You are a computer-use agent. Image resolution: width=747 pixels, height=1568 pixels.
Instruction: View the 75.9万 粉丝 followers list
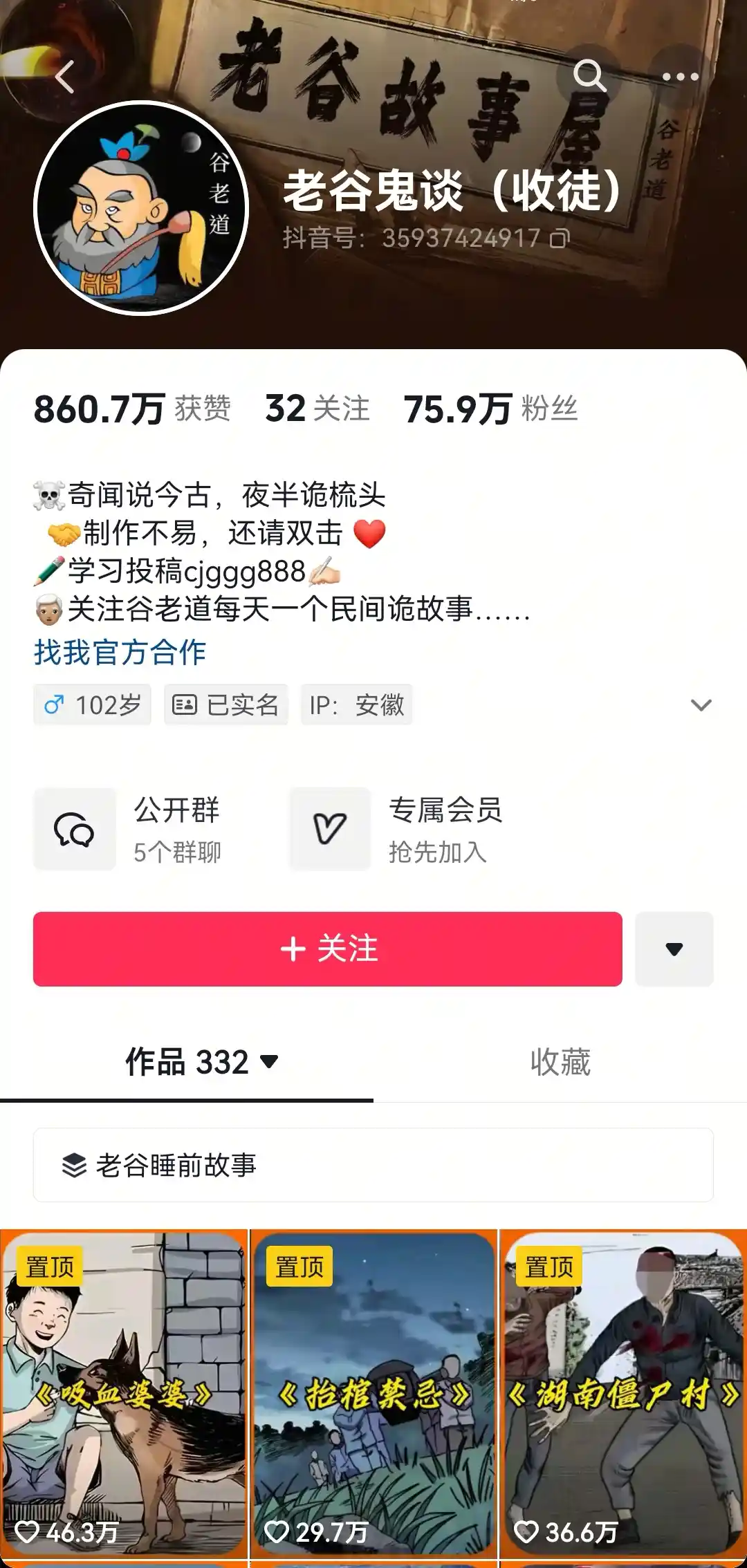click(x=490, y=409)
